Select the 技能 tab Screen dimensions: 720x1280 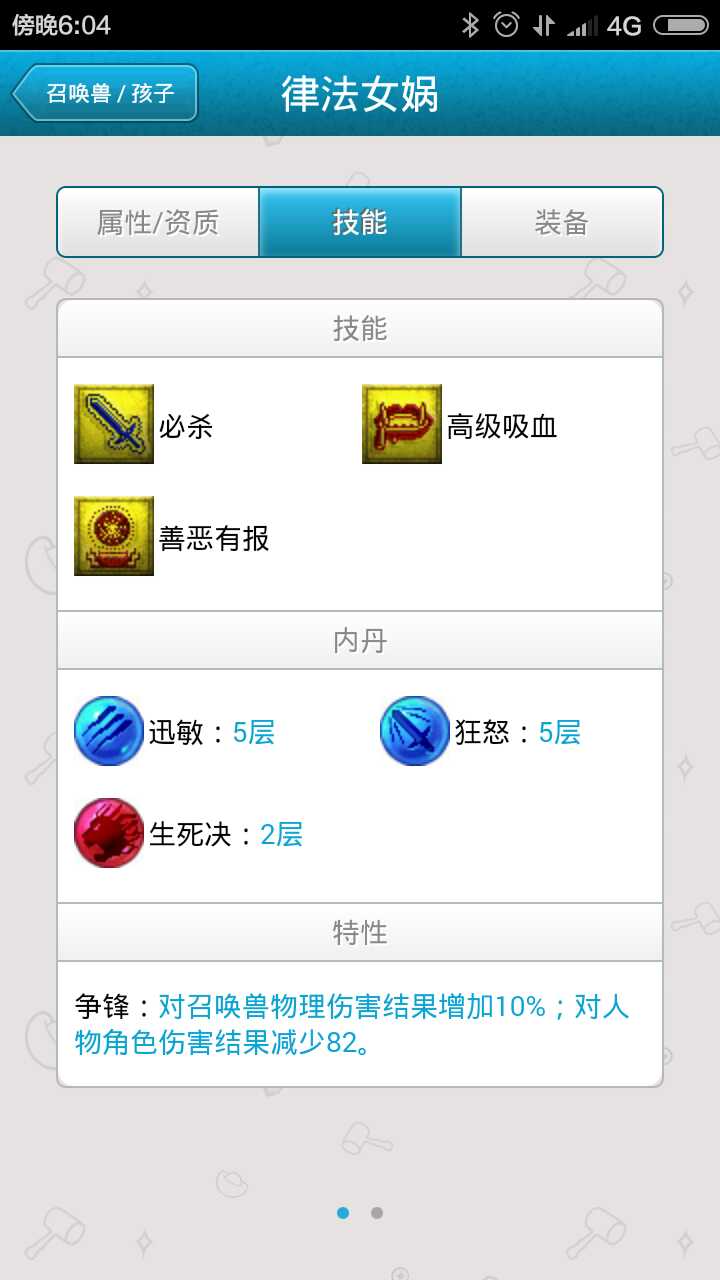point(360,222)
